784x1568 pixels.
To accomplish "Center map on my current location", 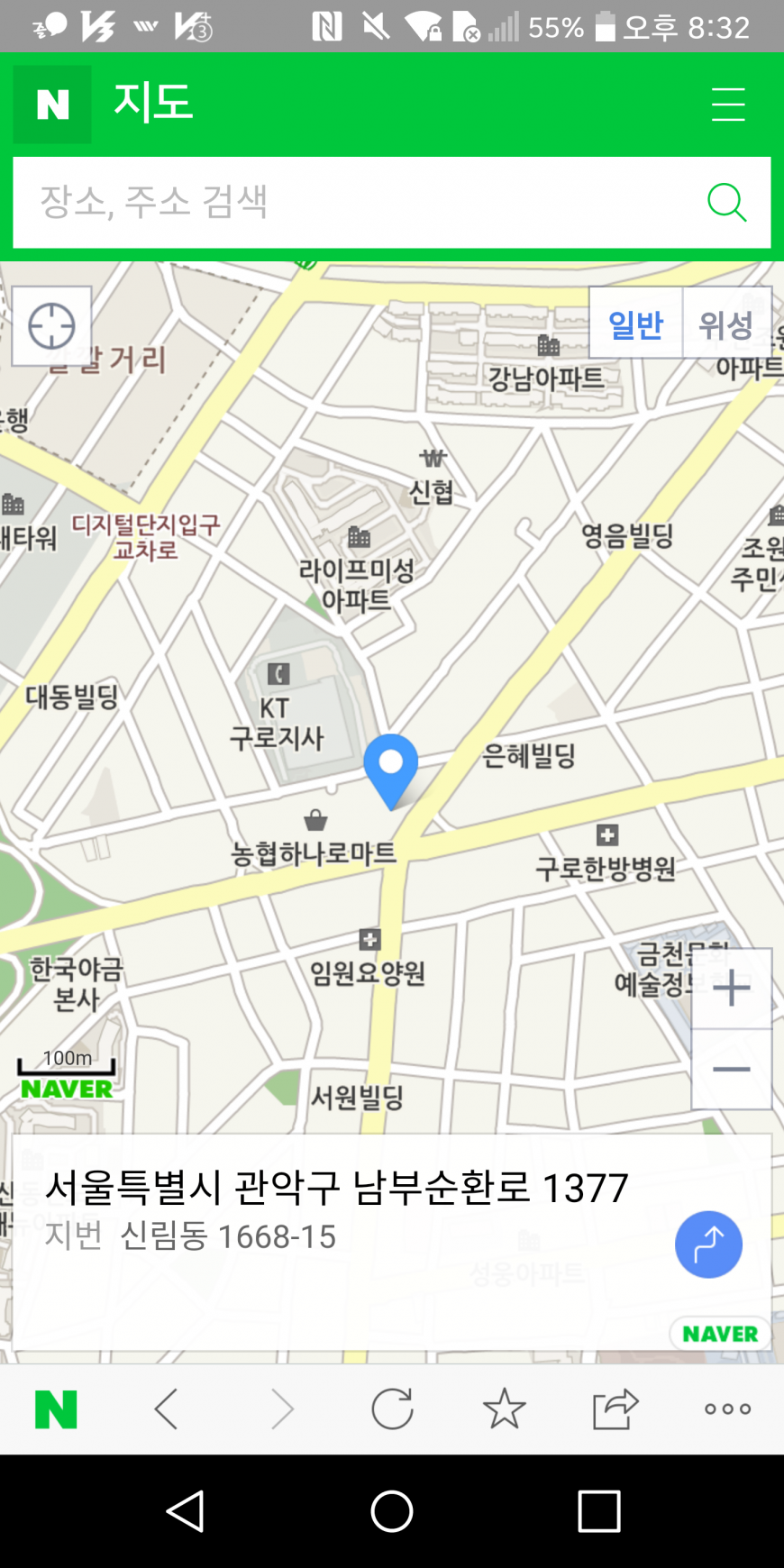I will (x=51, y=326).
